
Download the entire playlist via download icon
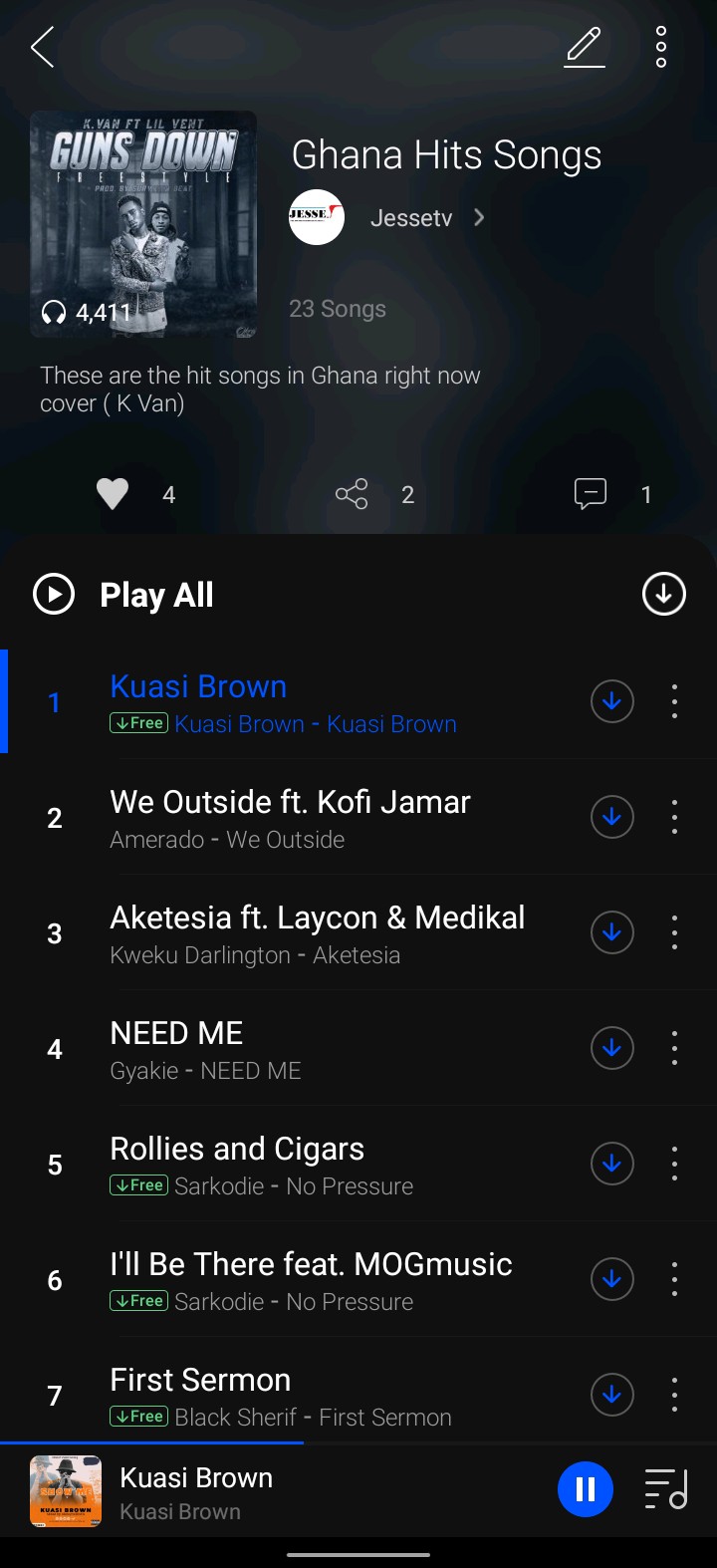[x=663, y=594]
